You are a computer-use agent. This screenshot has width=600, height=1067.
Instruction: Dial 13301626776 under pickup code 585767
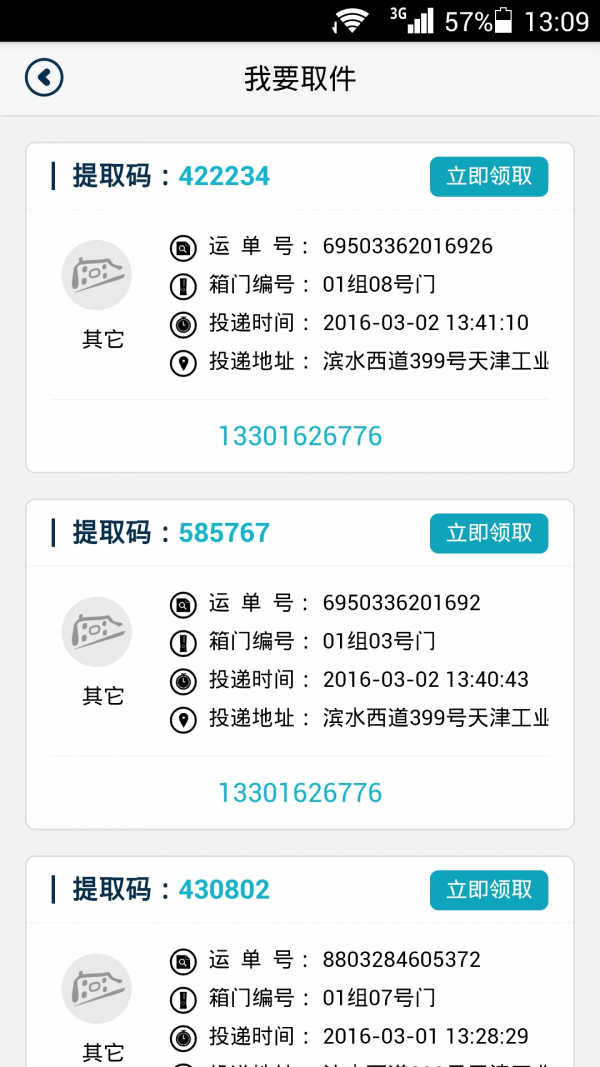pyautogui.click(x=300, y=793)
